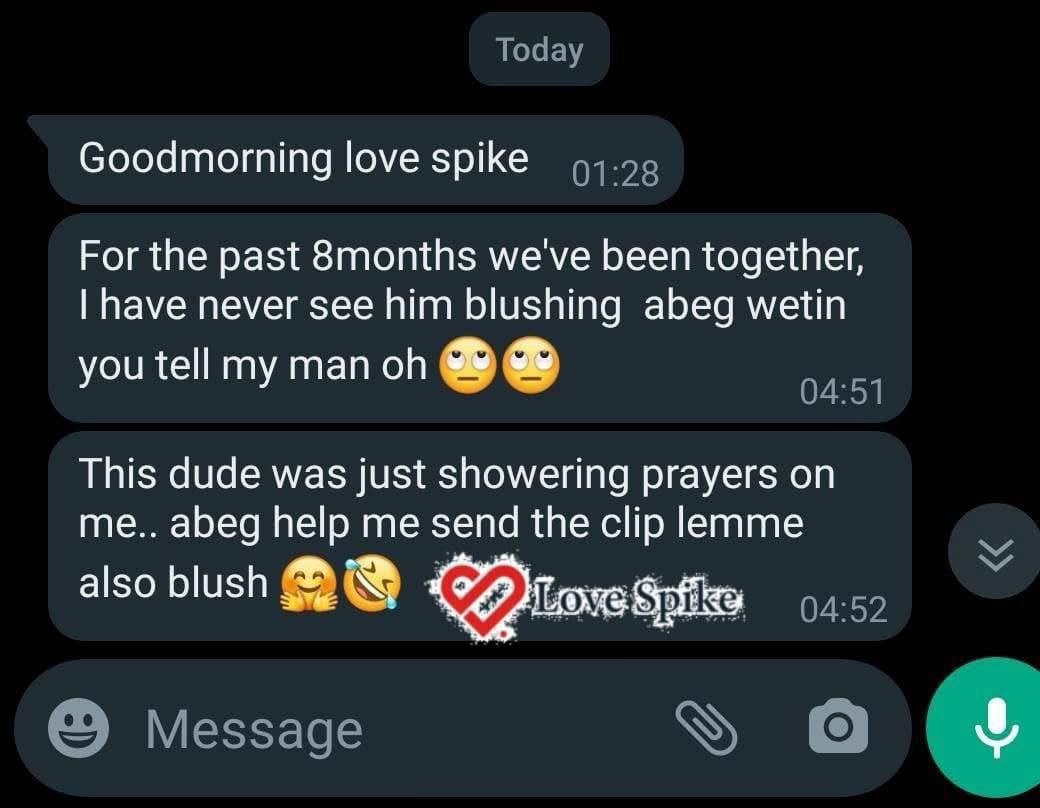
Task: Open the camera from the message bar
Action: pos(837,726)
